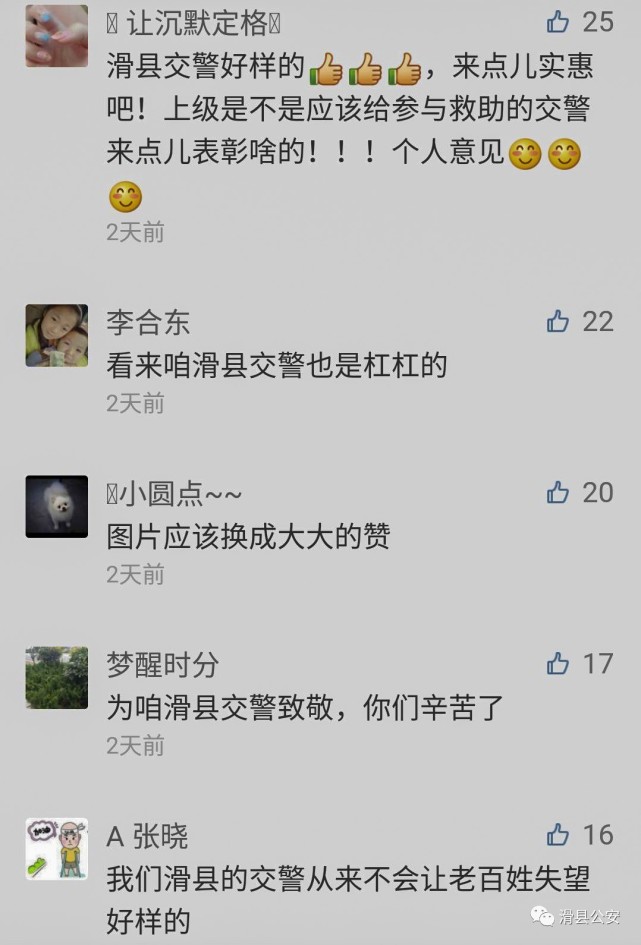Like 李合东's comment
This screenshot has height=945, width=641.
(x=558, y=321)
